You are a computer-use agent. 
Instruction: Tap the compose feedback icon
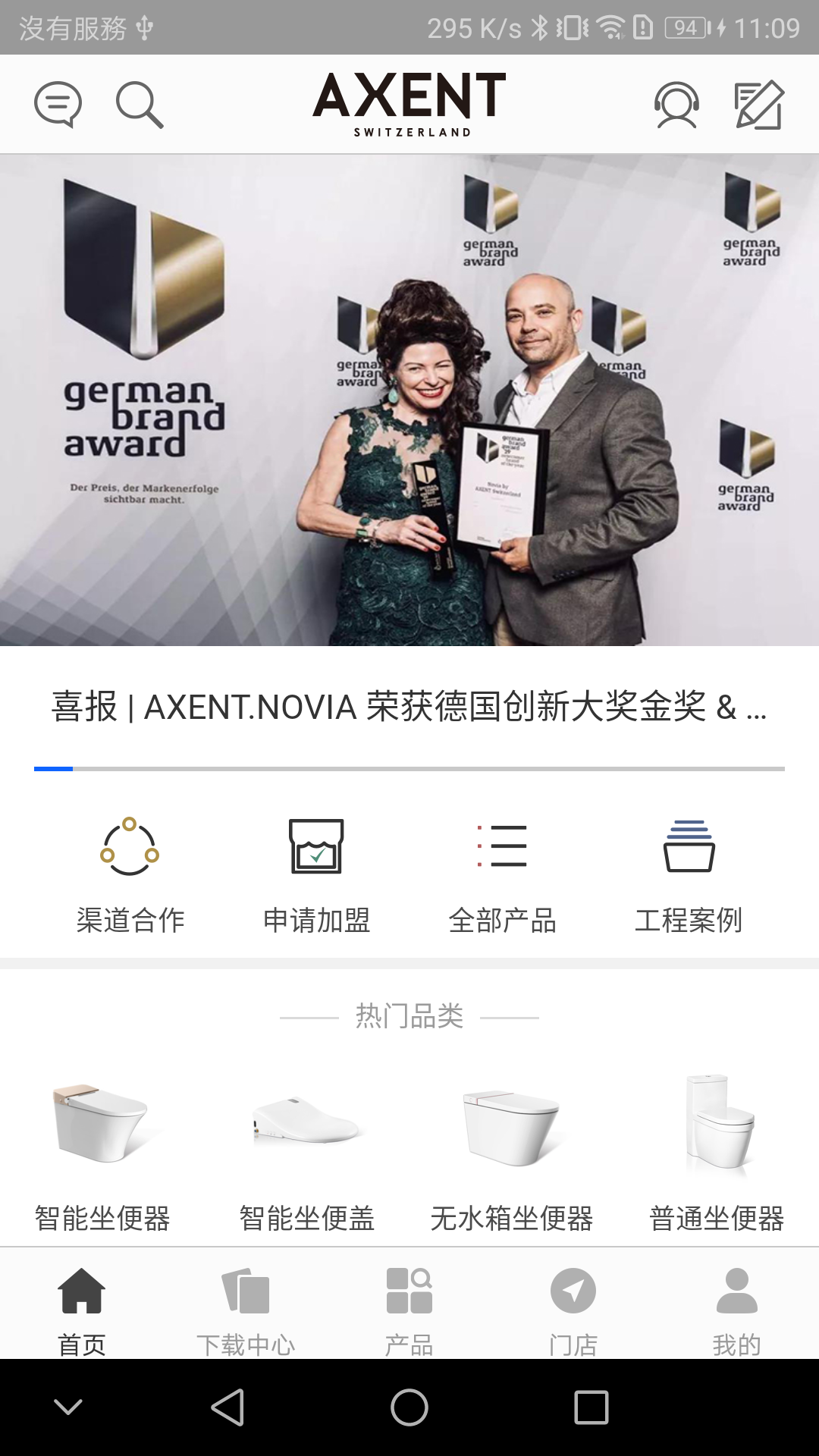coord(758,103)
